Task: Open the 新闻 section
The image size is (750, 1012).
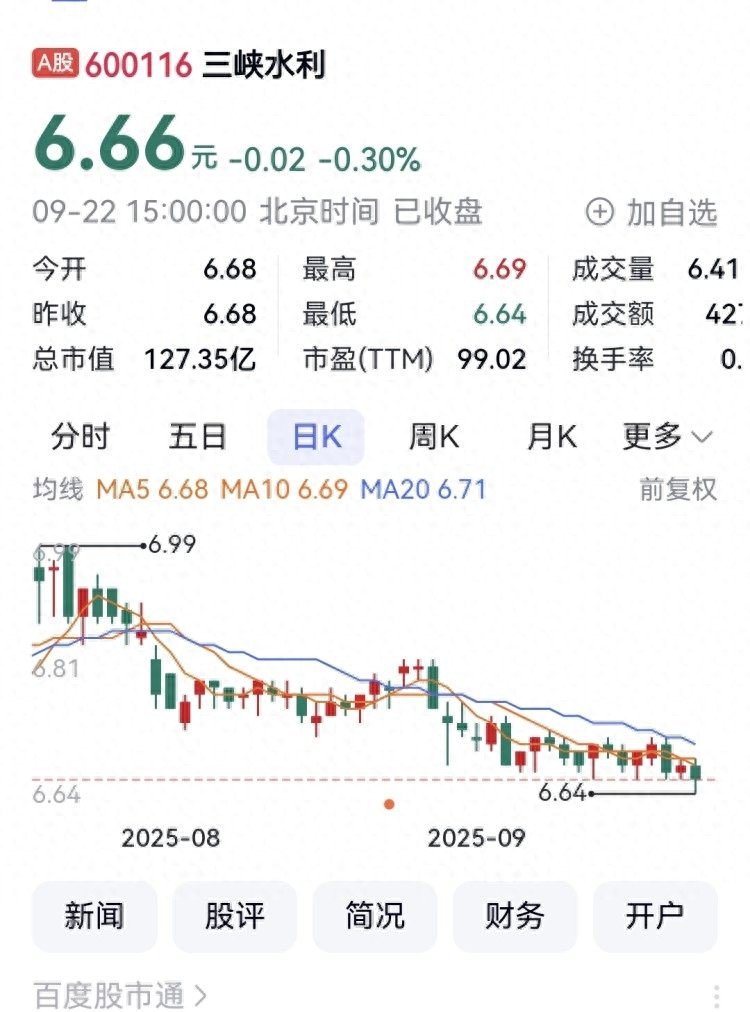Action: coord(94,915)
